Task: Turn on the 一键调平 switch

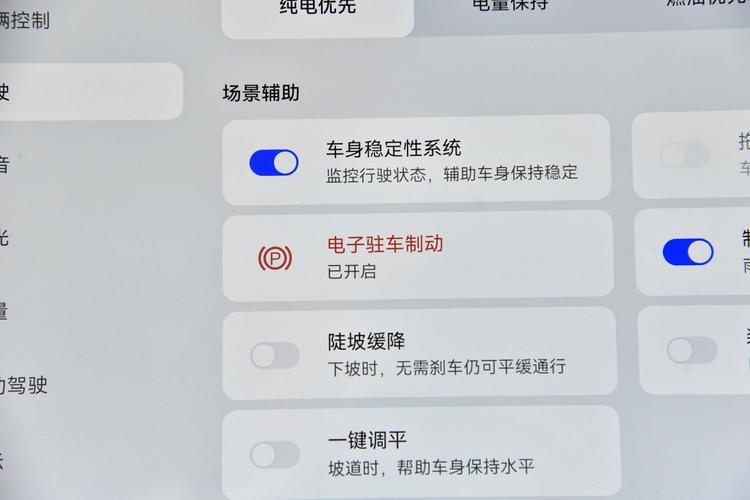Action: (275, 455)
